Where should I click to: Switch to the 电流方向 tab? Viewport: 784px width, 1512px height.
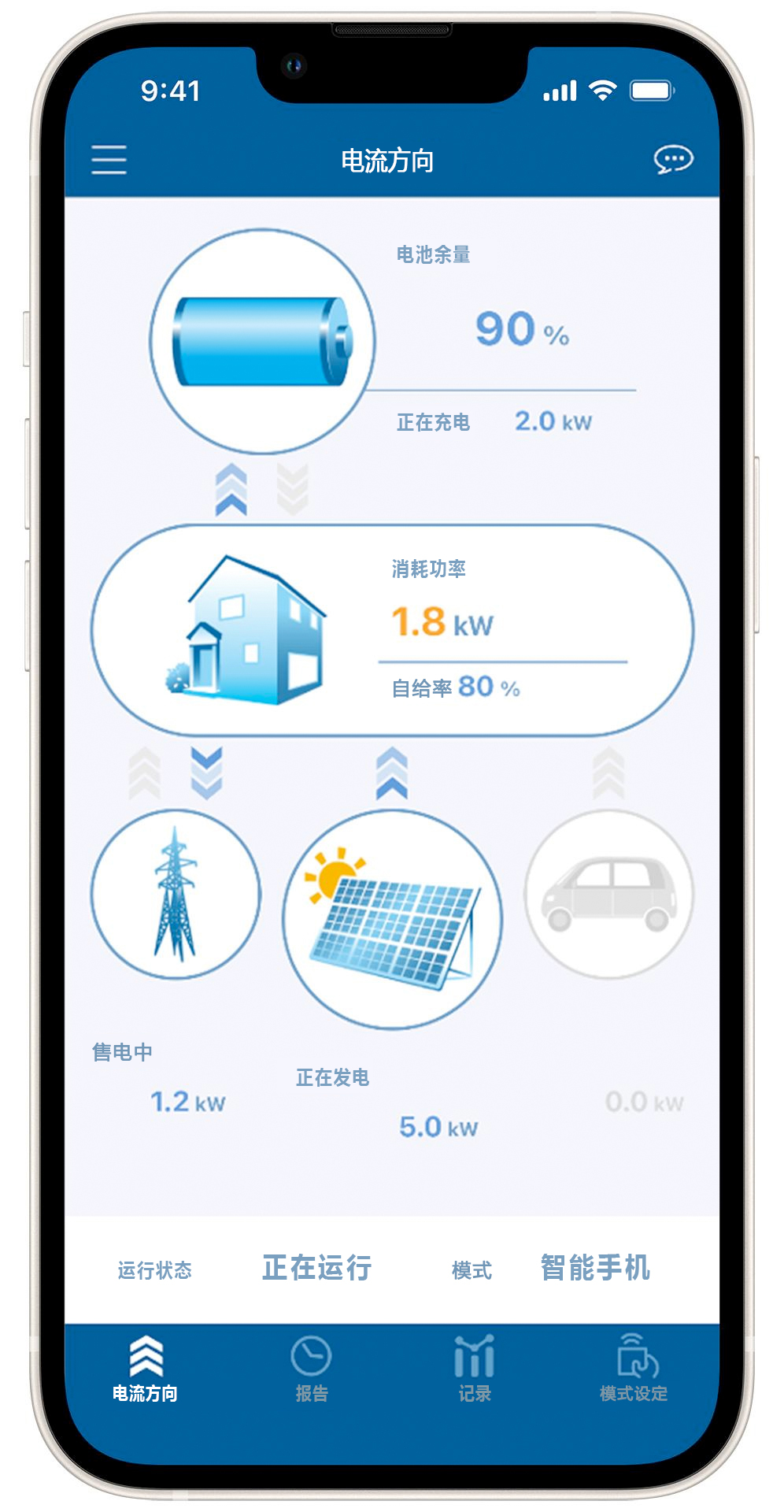[145, 1369]
